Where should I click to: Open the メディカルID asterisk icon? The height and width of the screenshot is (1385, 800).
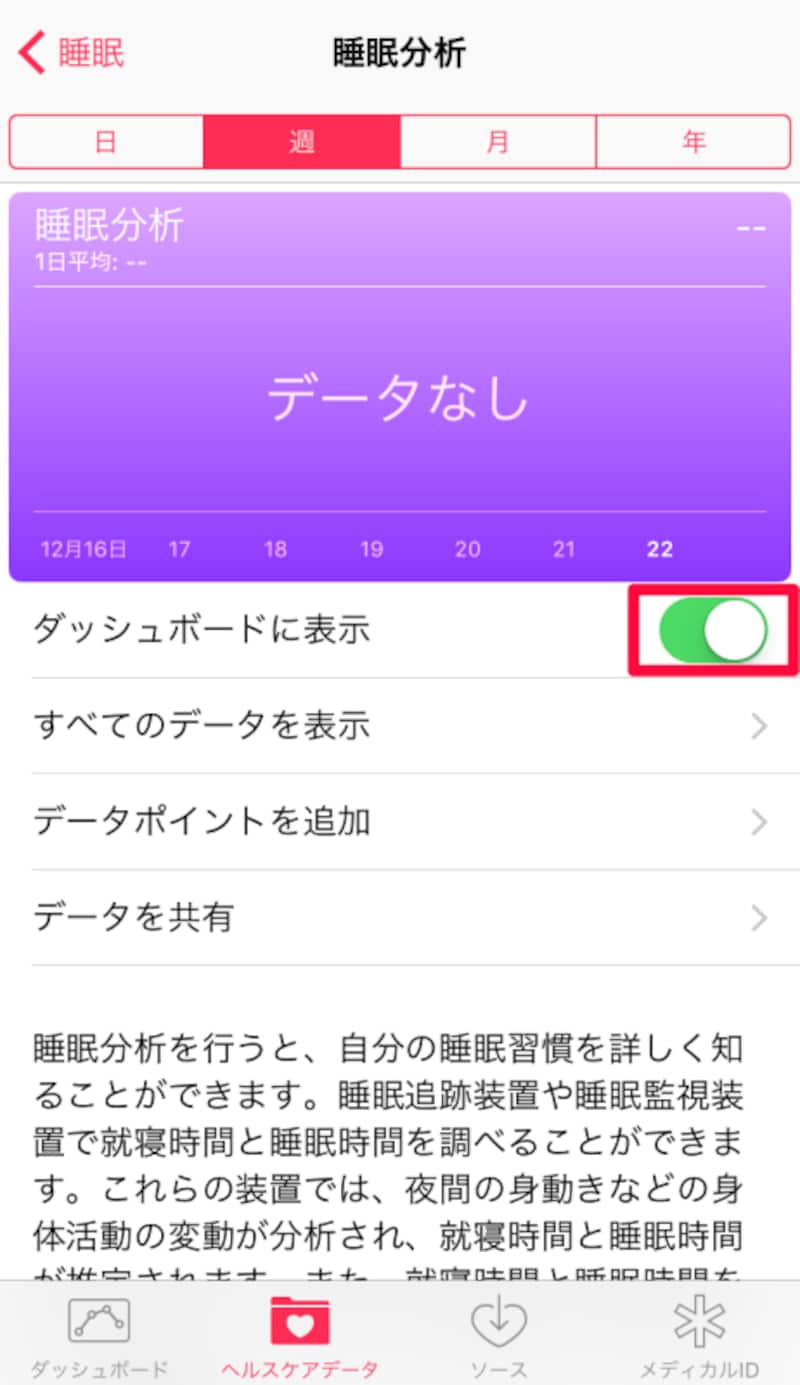click(x=700, y=1320)
